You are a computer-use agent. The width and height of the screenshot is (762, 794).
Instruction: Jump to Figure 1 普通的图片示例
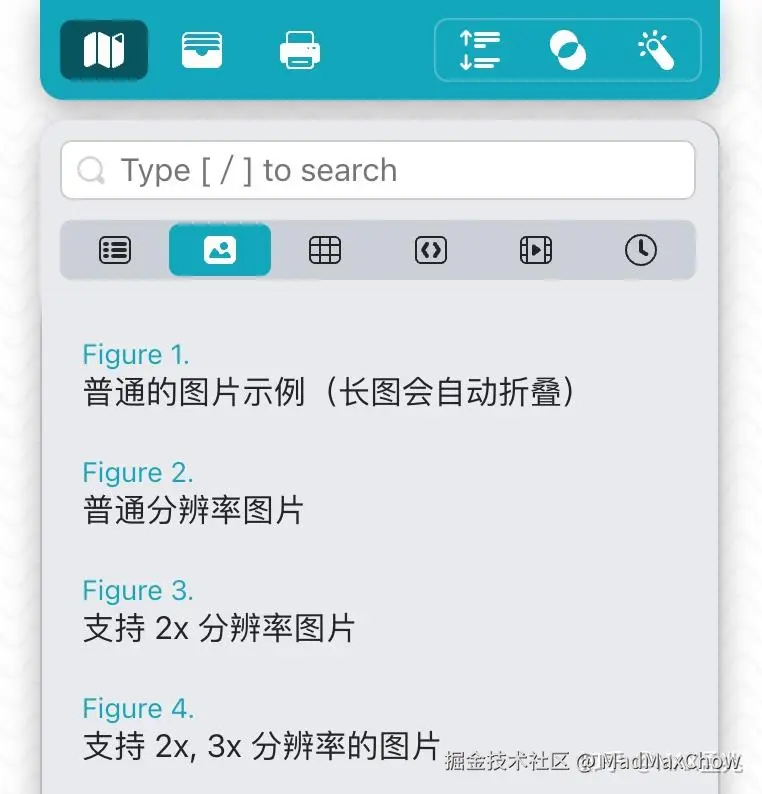click(330, 376)
